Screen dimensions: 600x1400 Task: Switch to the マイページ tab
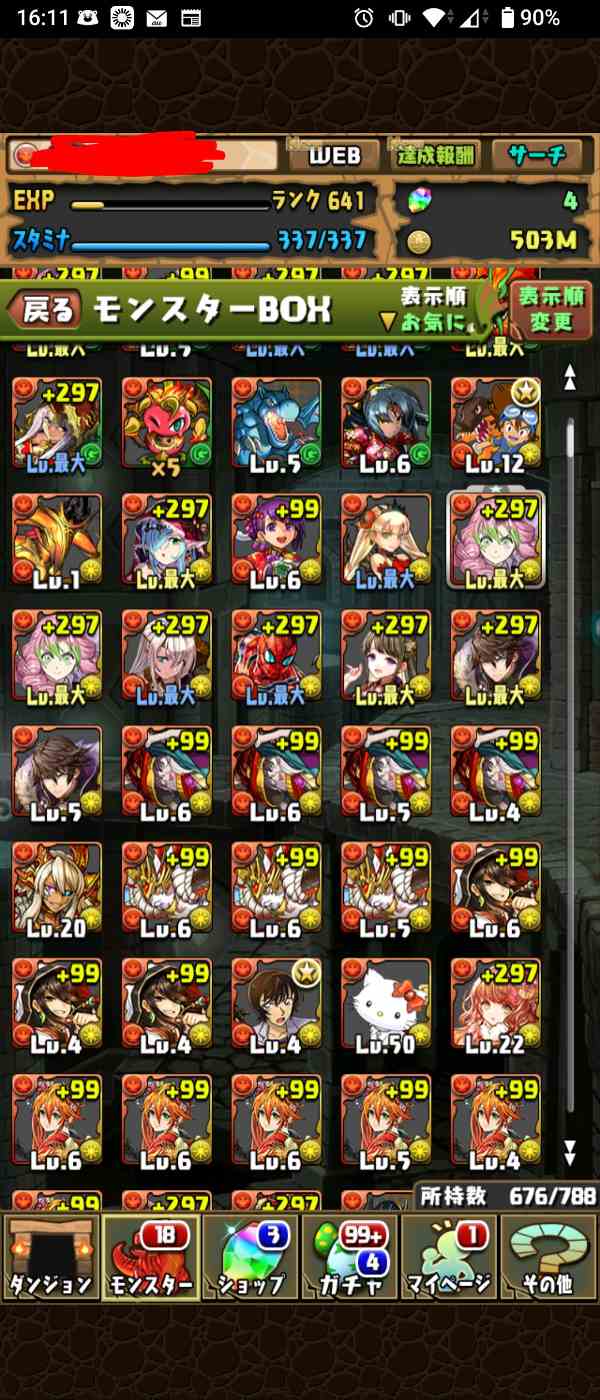click(x=448, y=1256)
